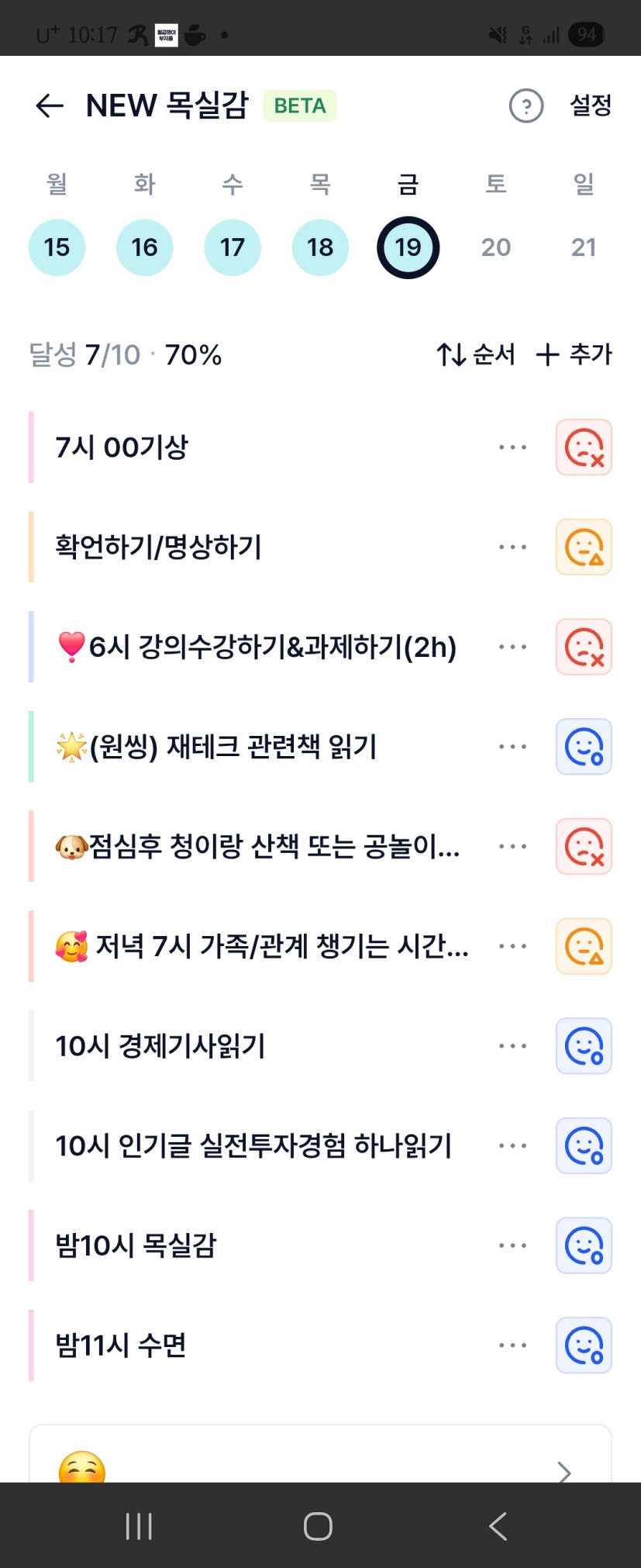The height and width of the screenshot is (1568, 641).
Task: Change status face for 재테크 관련책 읽기
Action: (x=584, y=747)
